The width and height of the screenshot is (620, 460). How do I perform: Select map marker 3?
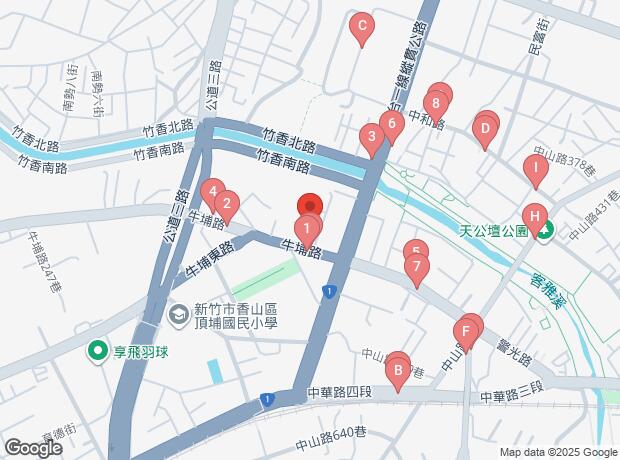(372, 138)
